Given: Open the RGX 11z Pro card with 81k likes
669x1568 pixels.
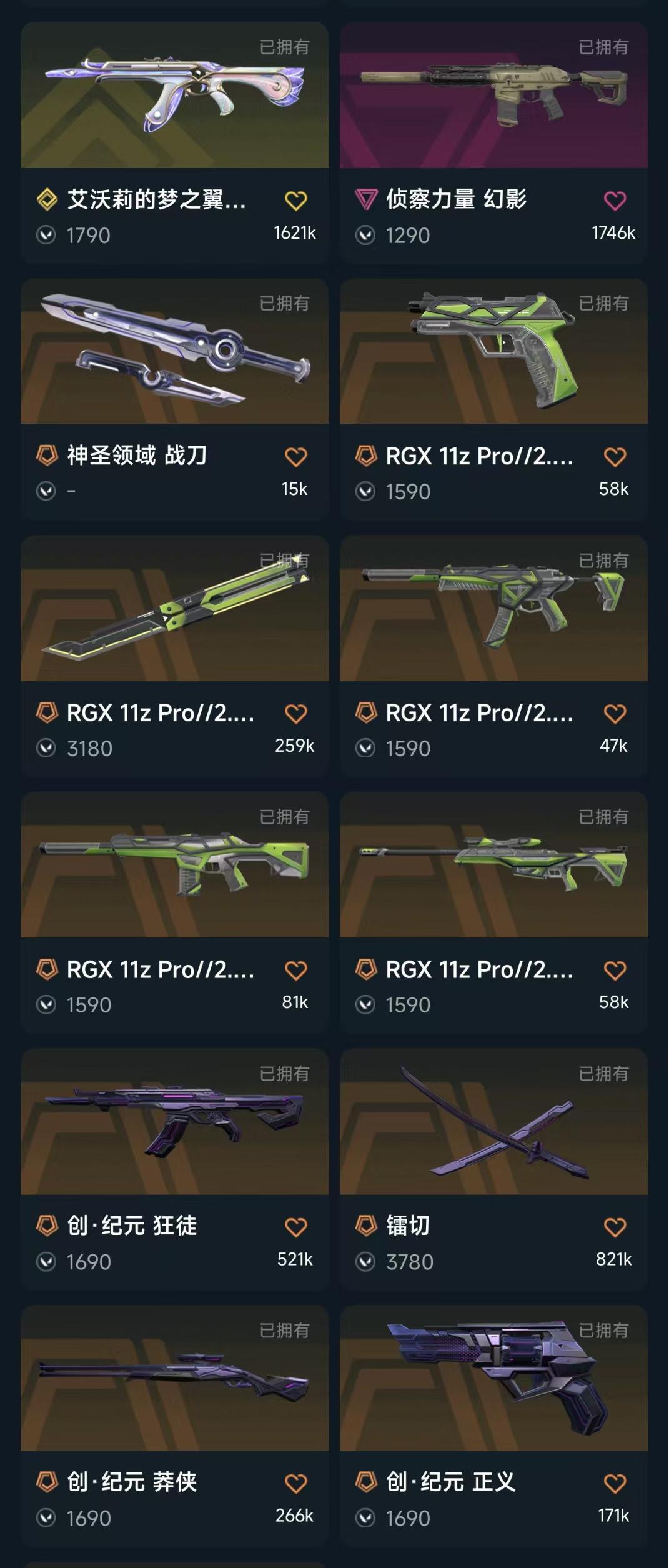Looking at the screenshot, I should 174,865.
